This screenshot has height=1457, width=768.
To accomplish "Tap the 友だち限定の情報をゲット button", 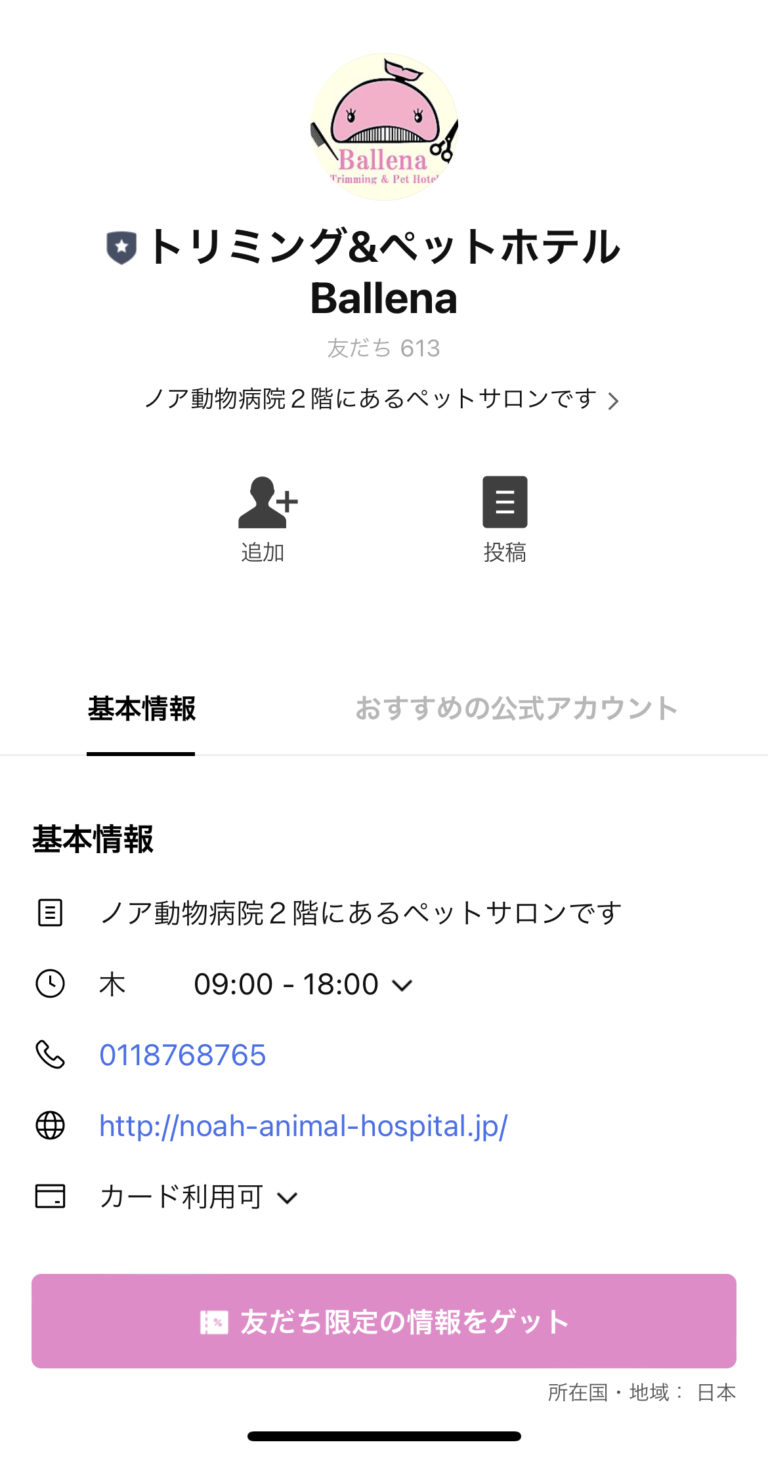I will [x=384, y=1321].
